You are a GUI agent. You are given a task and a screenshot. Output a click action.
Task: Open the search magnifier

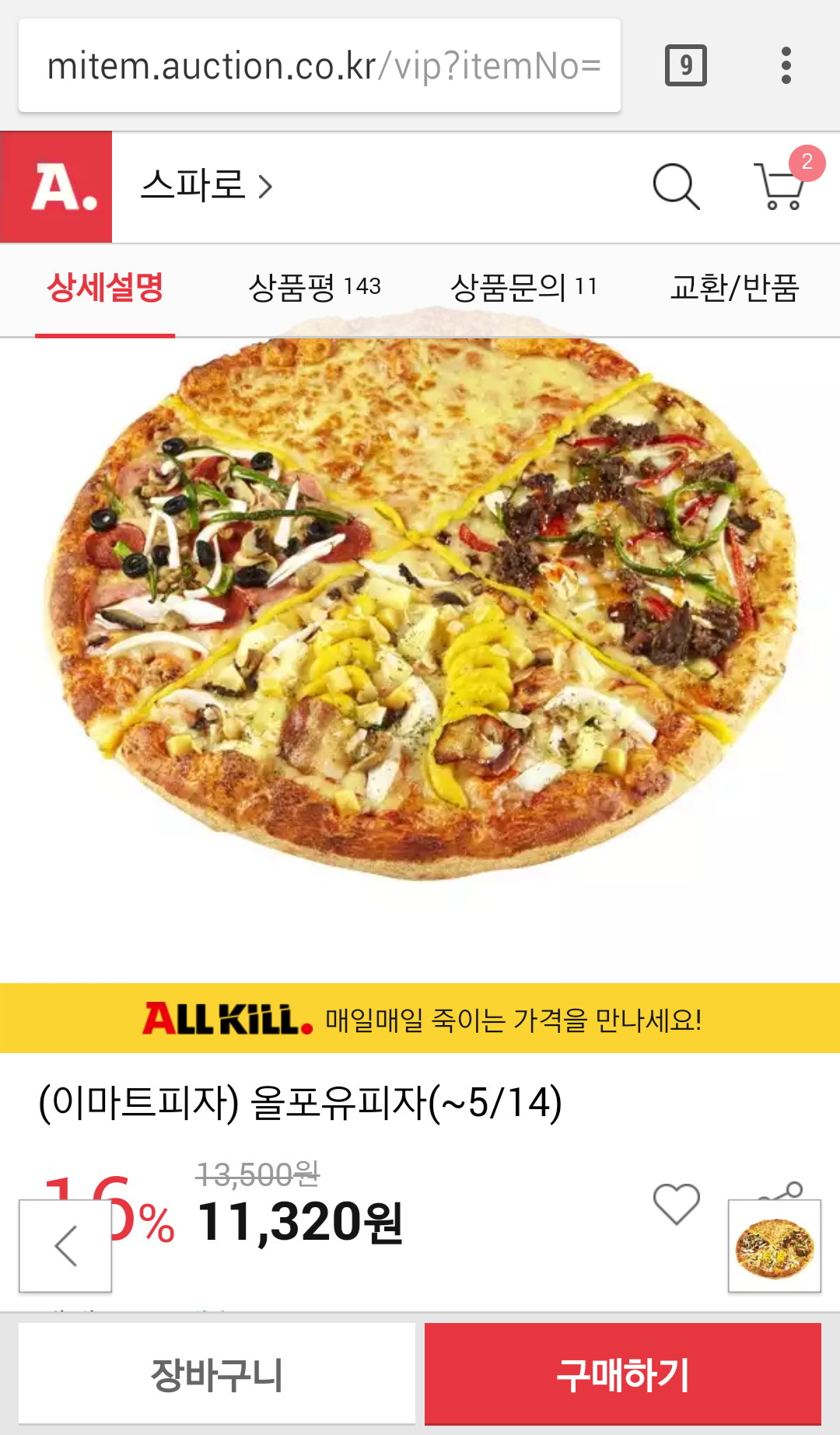tap(676, 187)
